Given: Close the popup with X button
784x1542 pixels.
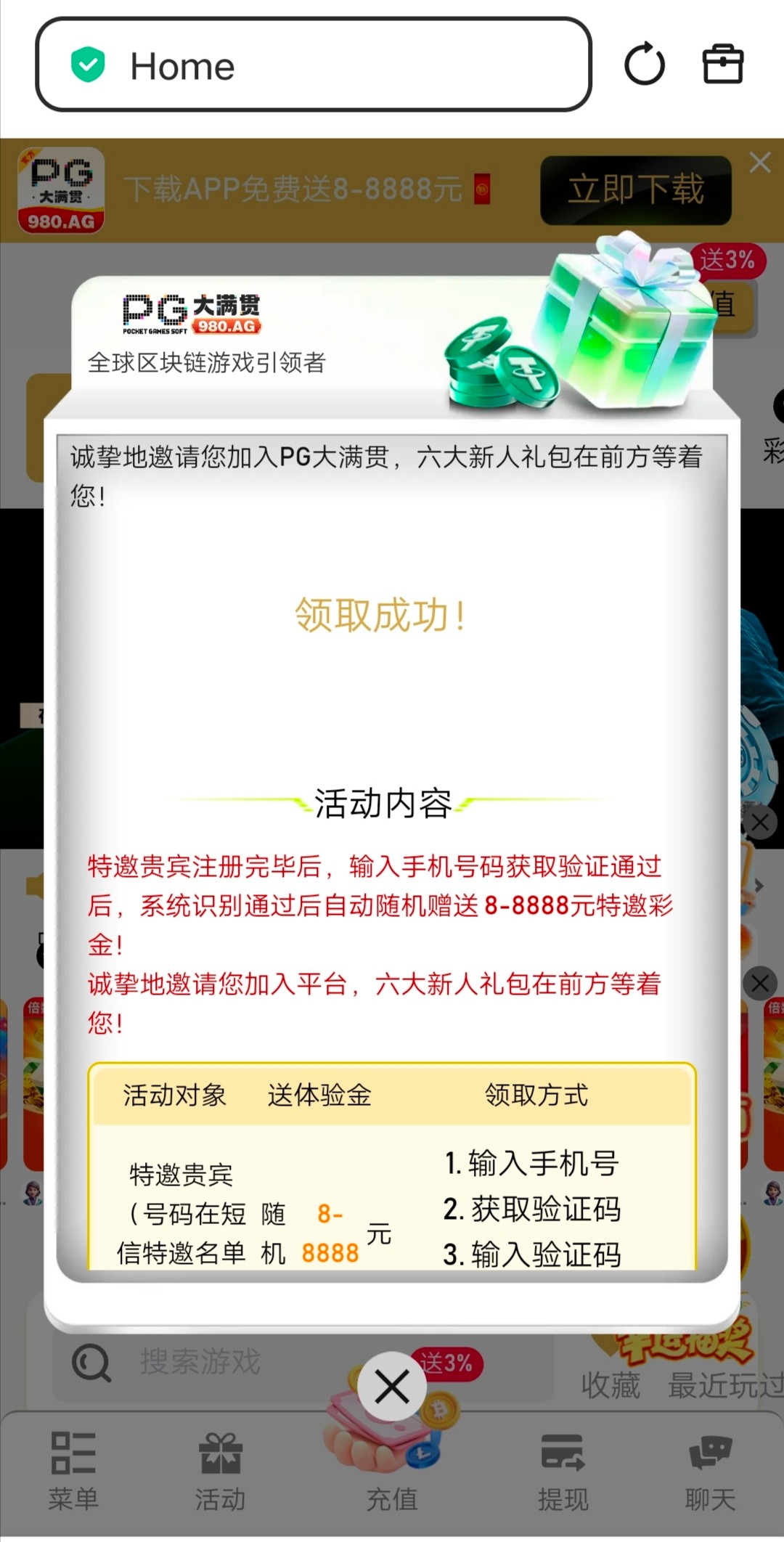Looking at the screenshot, I should pyautogui.click(x=392, y=1387).
